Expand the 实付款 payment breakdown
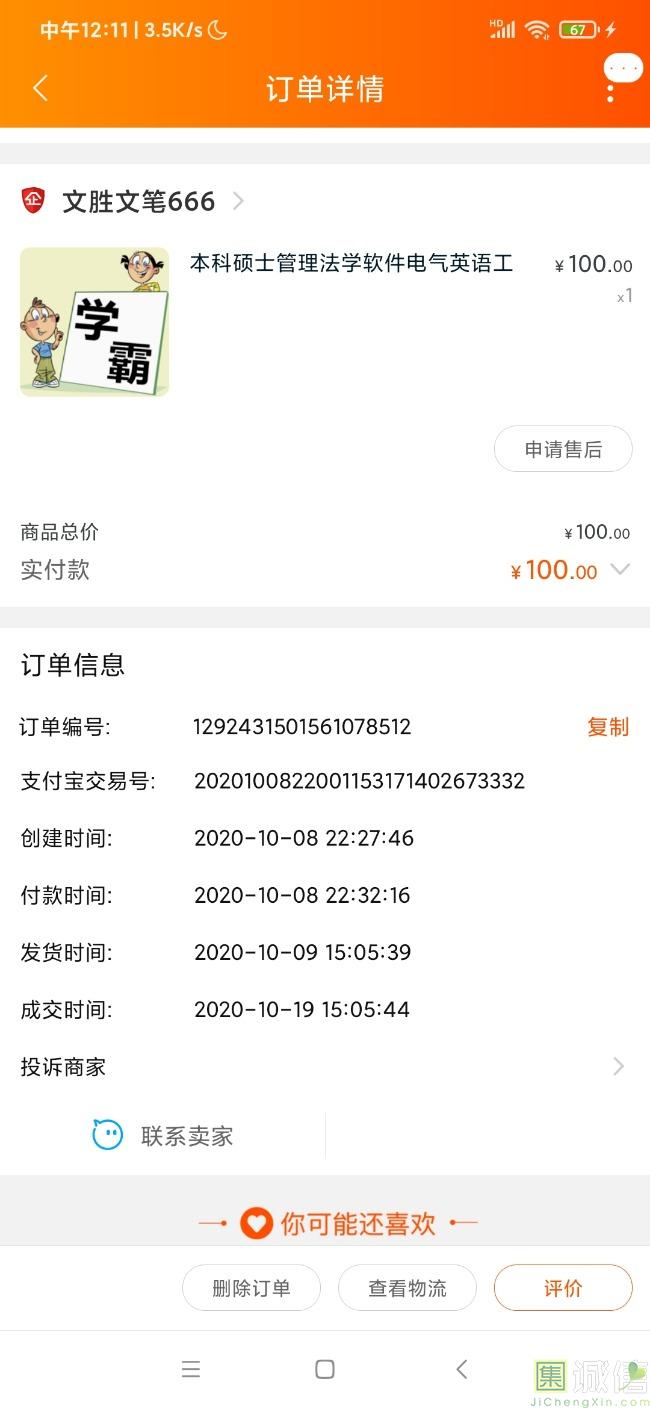 (620, 570)
